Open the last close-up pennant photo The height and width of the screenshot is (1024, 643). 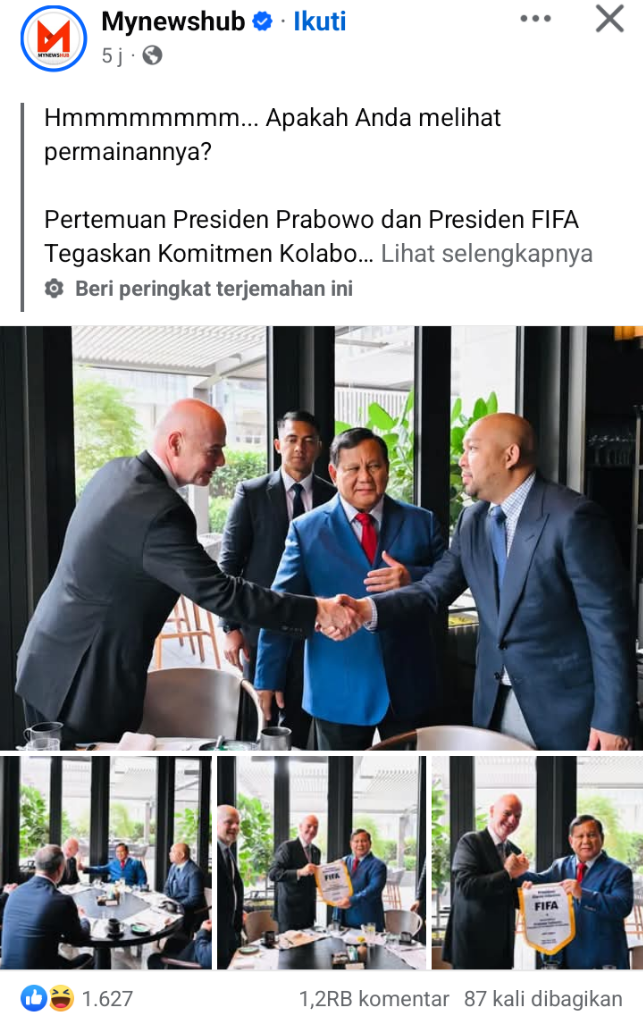537,861
